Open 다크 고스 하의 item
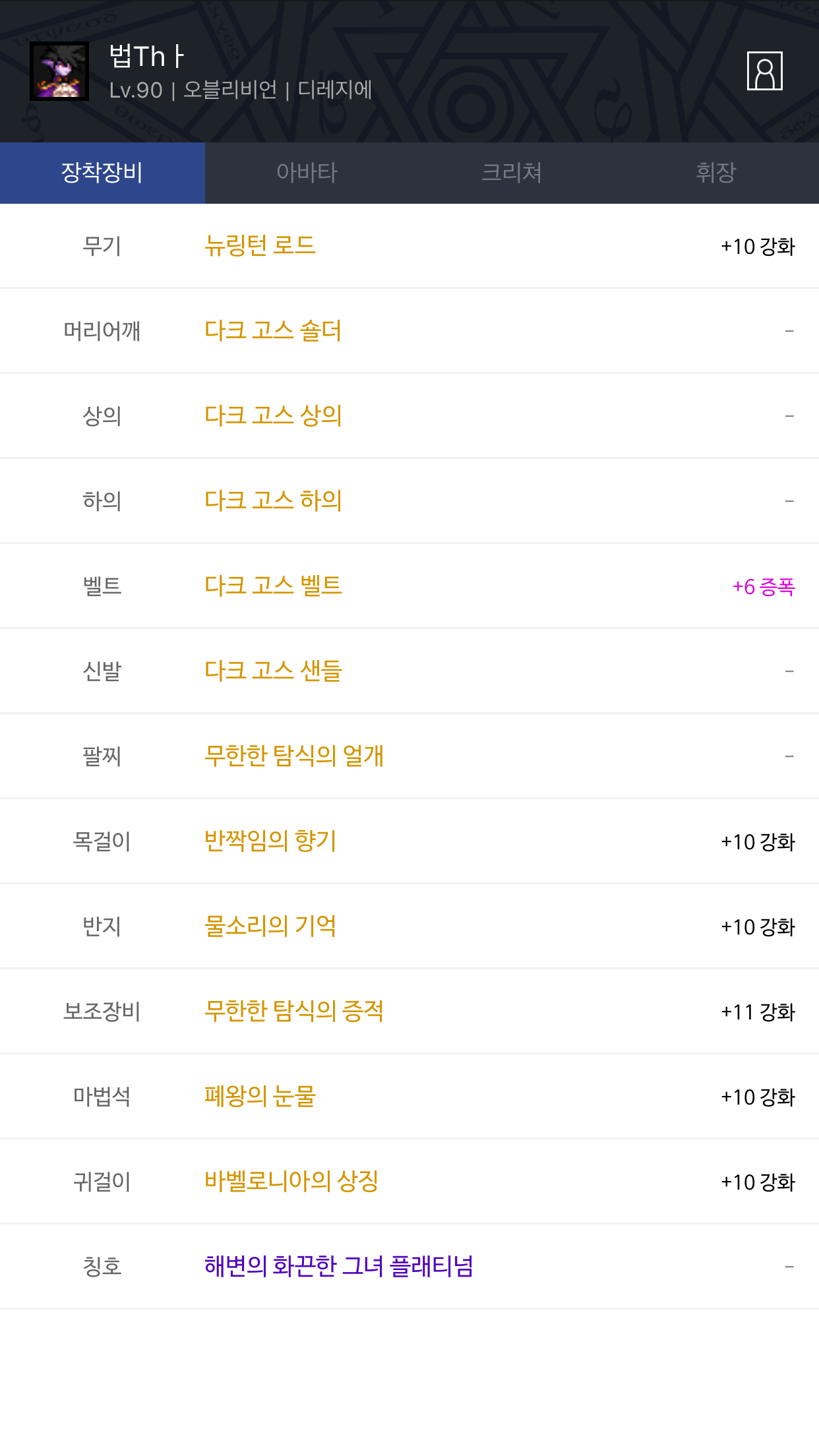Viewport: 819px width, 1456px height. pyautogui.click(x=273, y=501)
